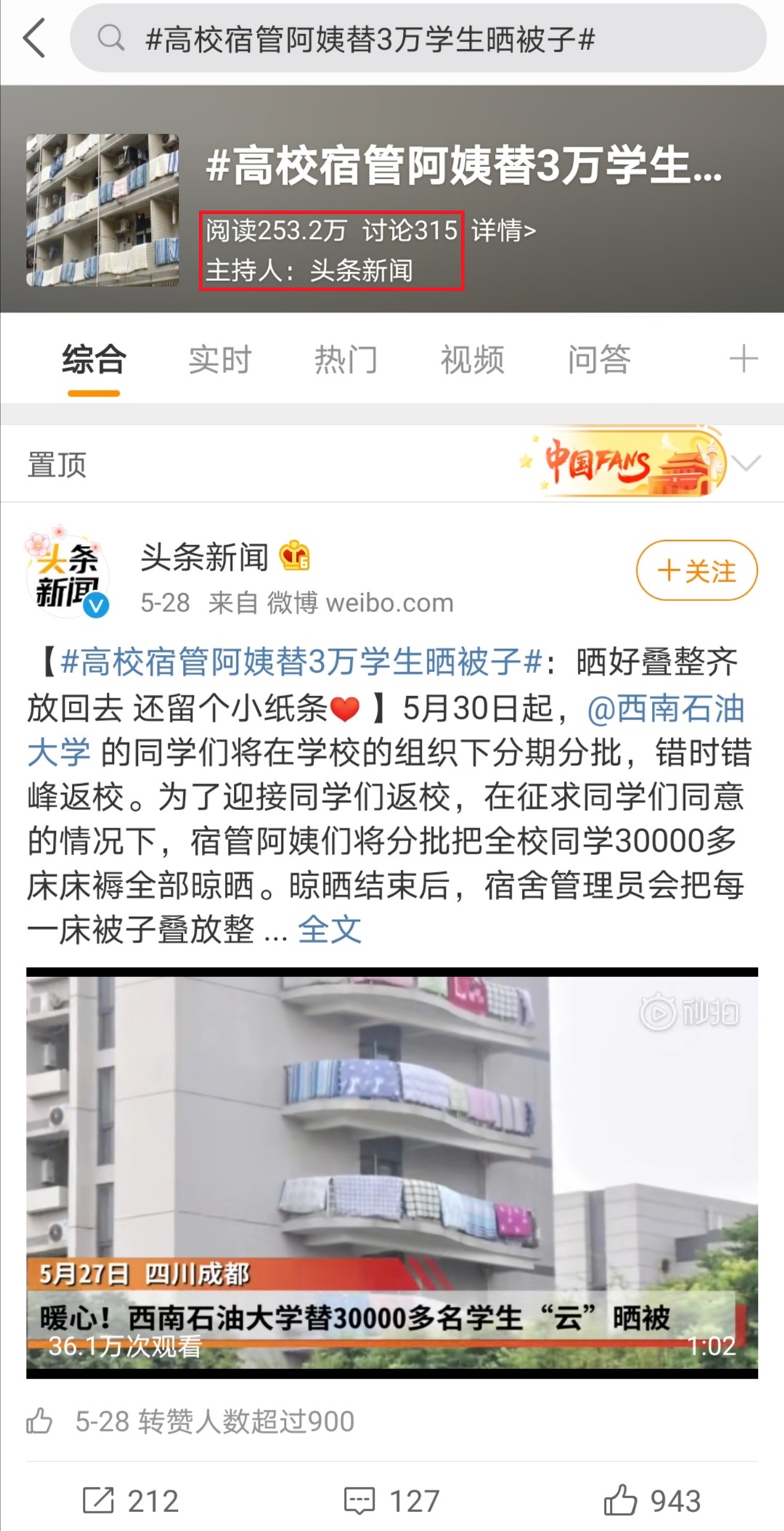Screen dimensions: 784x1531
Task: Open comments showing 127
Action: [x=392, y=1501]
